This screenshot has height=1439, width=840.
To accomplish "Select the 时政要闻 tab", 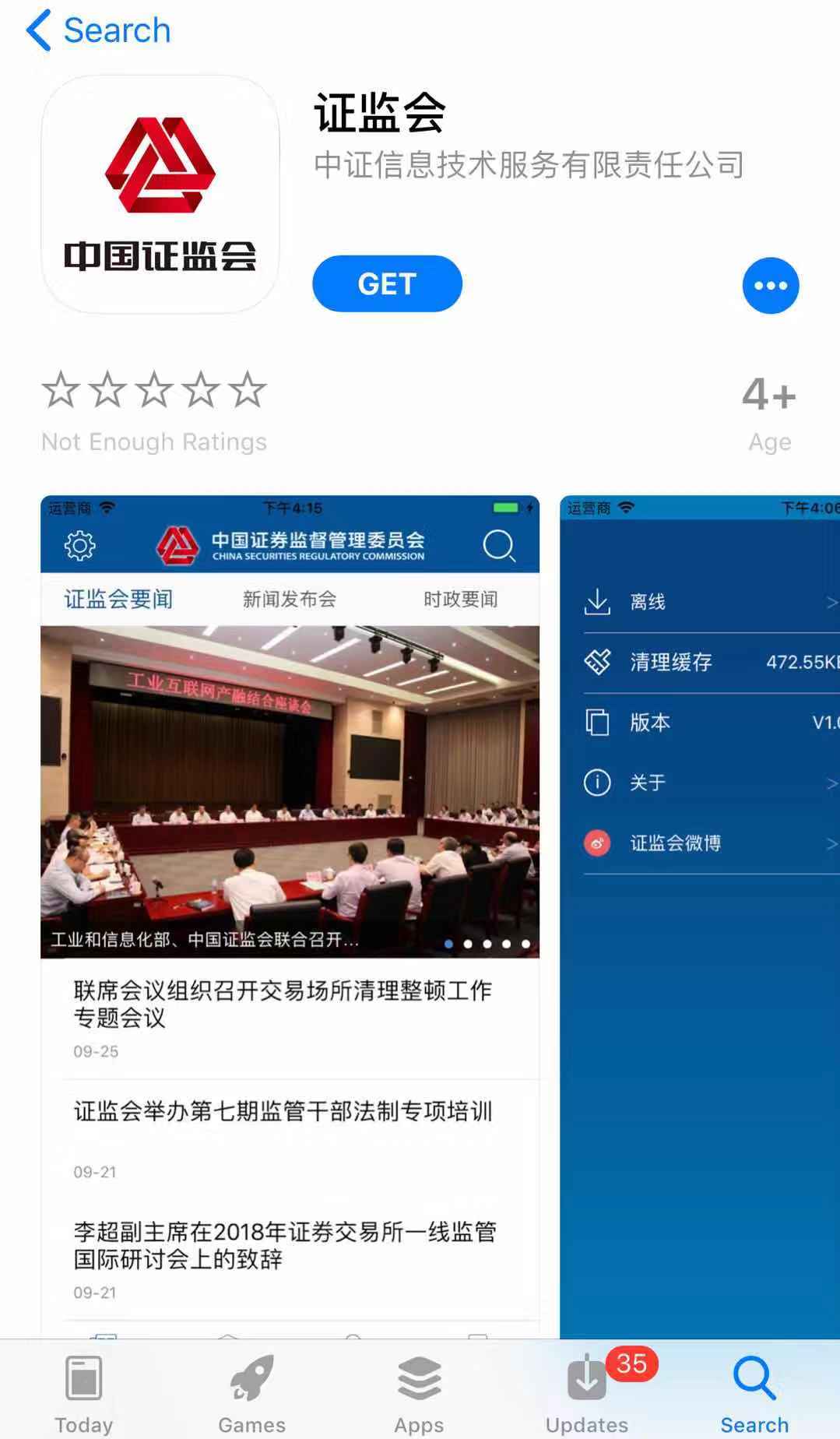I will [459, 599].
